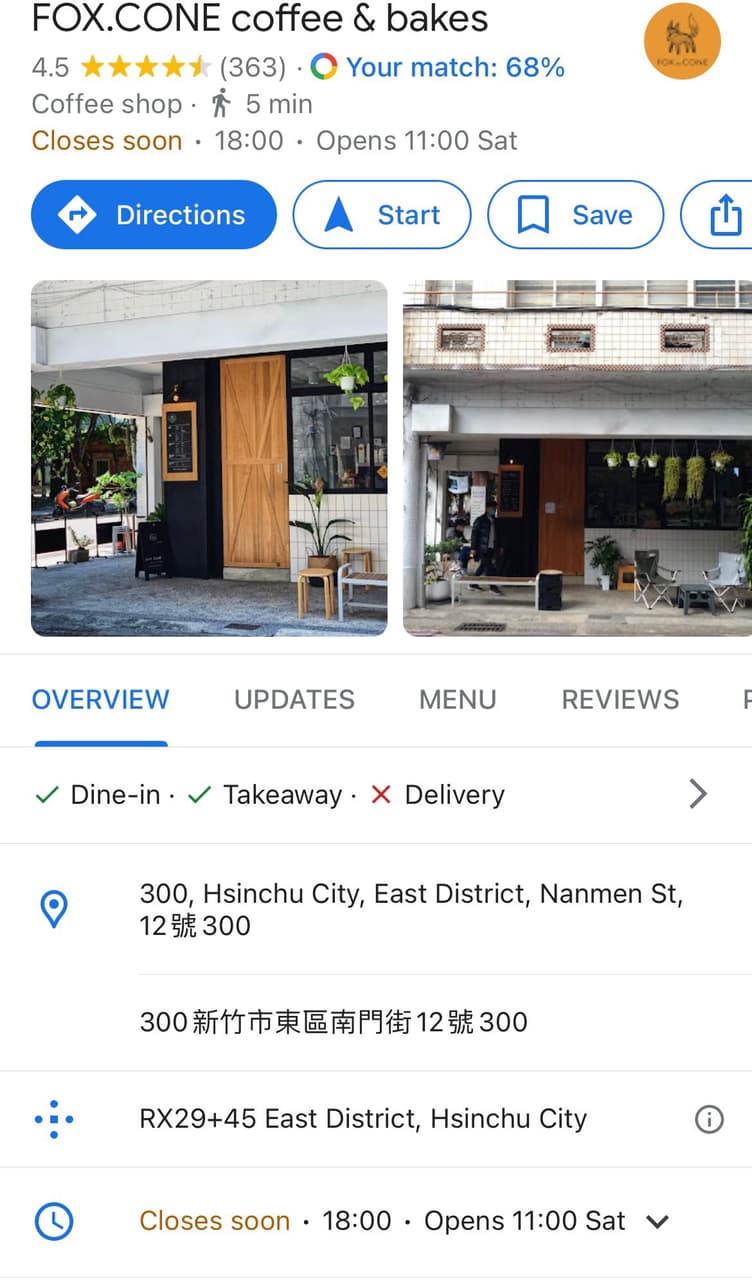
Task: Start navigation to the coffee shop
Action: click(382, 215)
